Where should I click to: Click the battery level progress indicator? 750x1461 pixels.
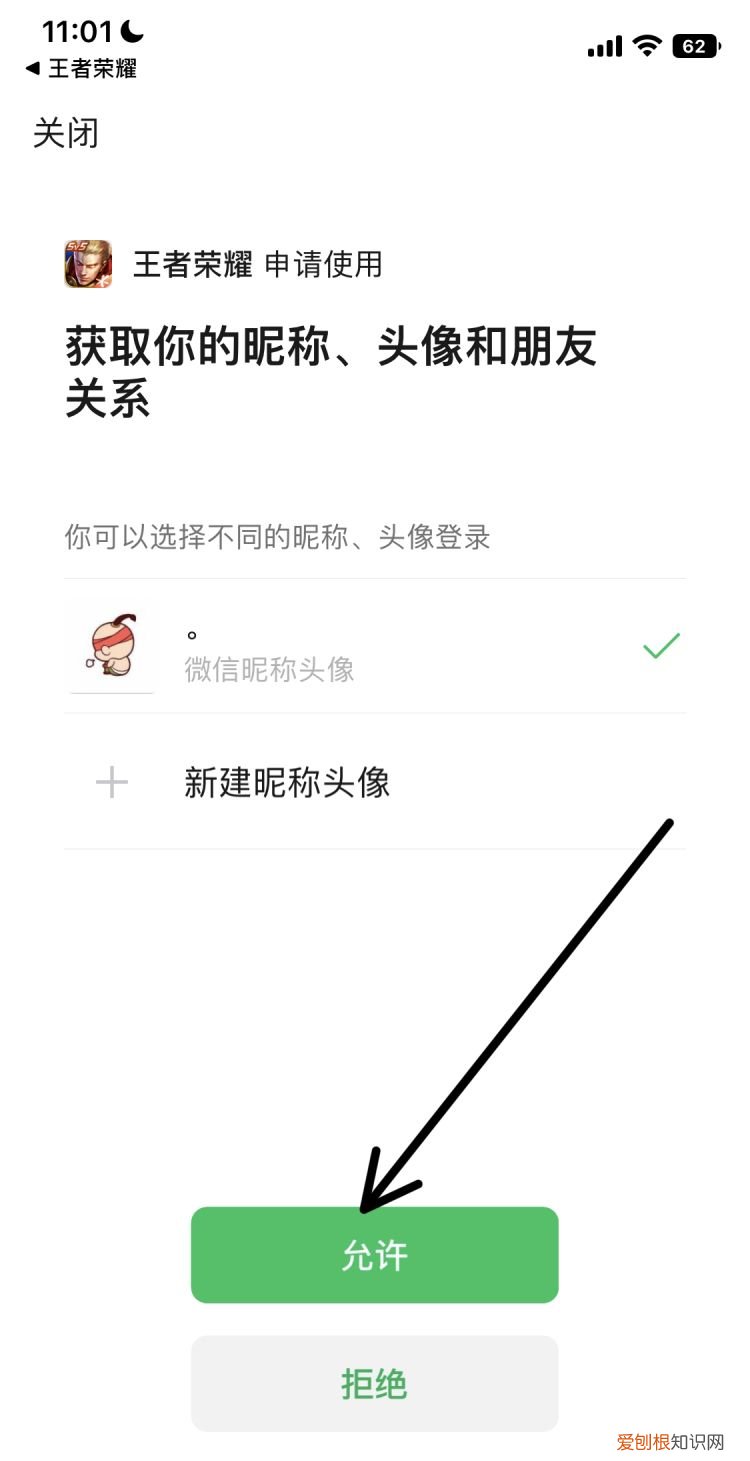point(695,45)
